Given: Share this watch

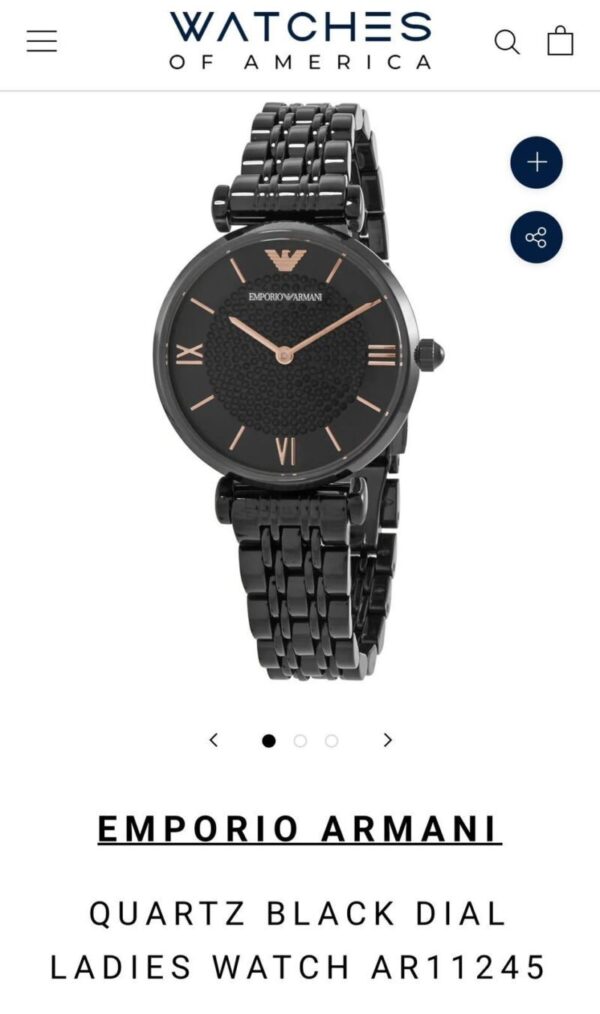Looking at the screenshot, I should click(537, 237).
